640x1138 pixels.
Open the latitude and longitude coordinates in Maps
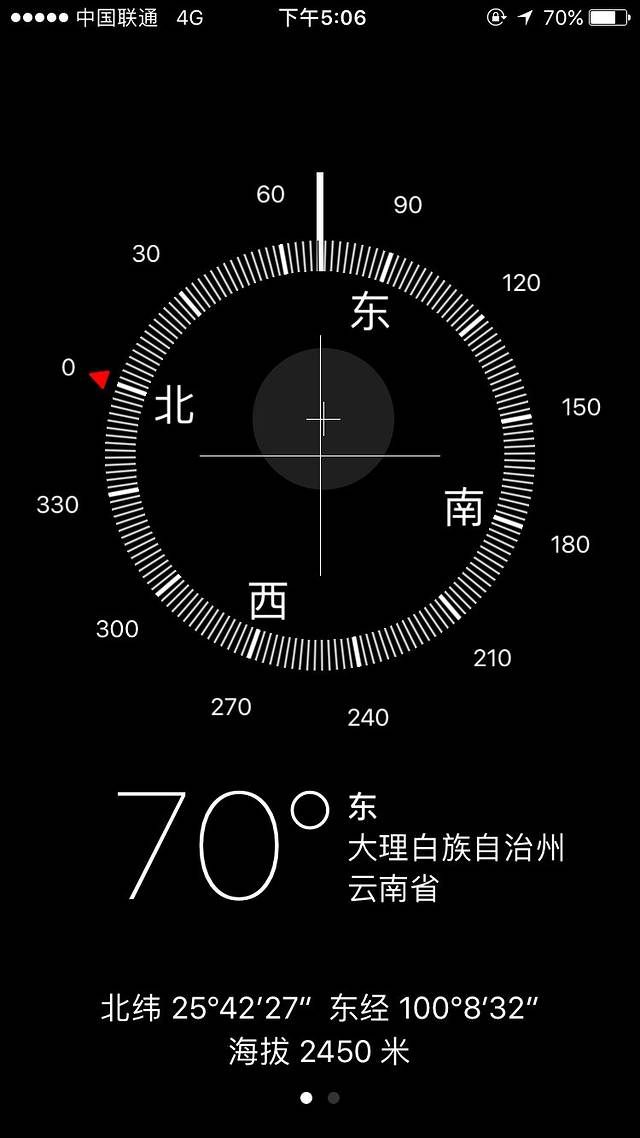click(x=320, y=1008)
